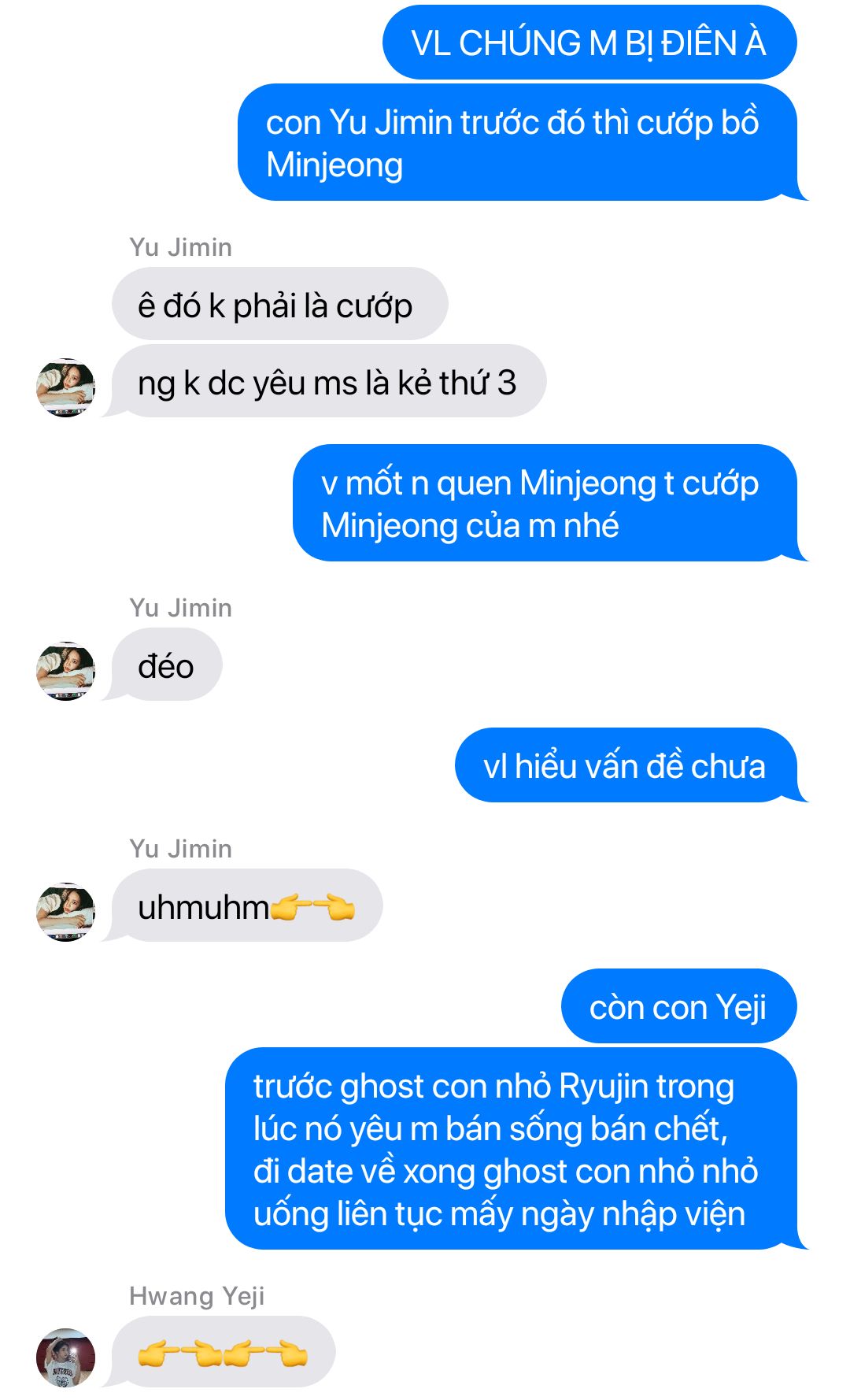Screen dimensions: 850x1400
Task: View Yu Jimin's avatar by "kẻ thứ 3" message
Action: (x=65, y=387)
